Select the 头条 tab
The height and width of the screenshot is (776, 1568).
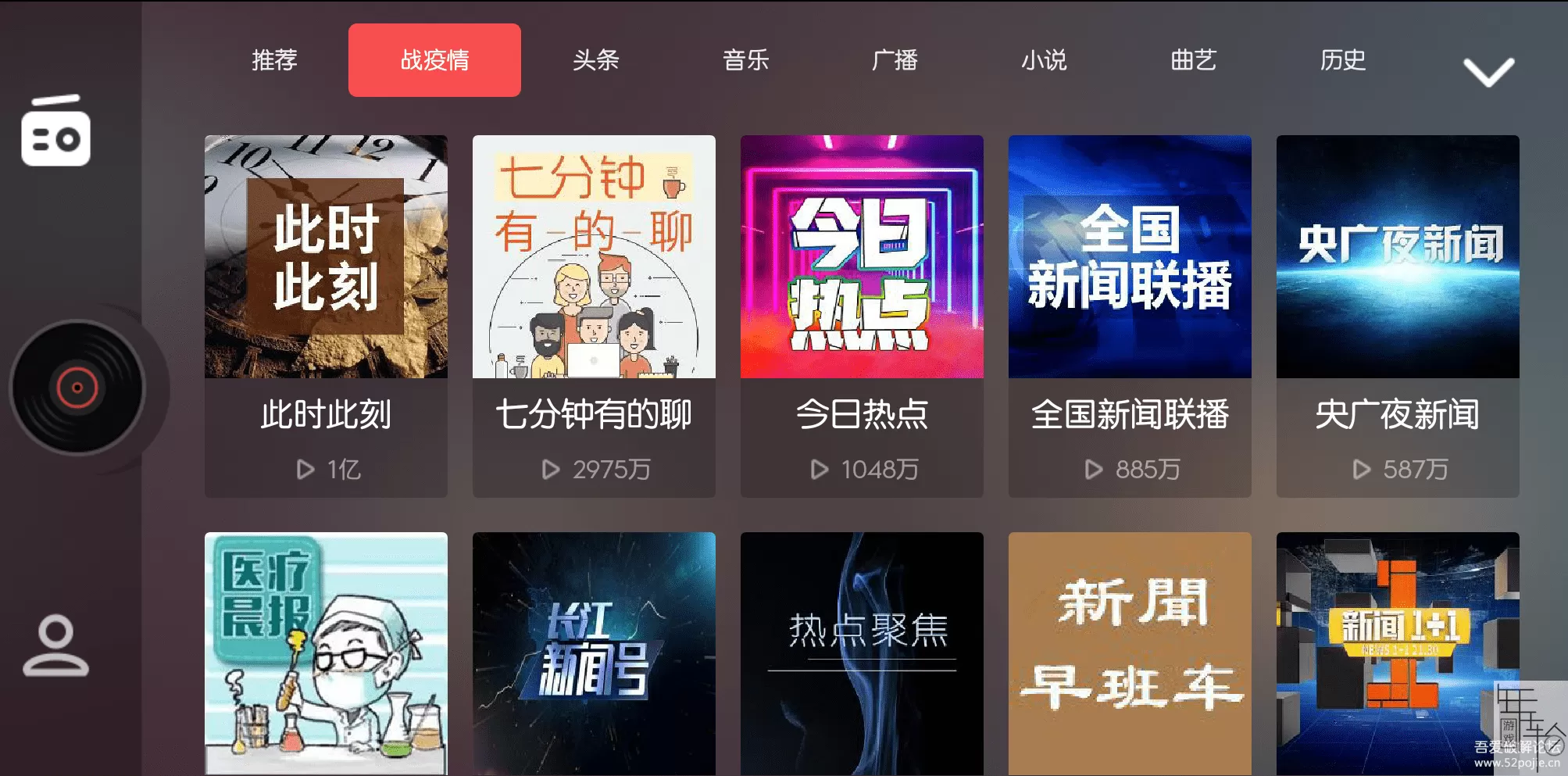tap(595, 60)
